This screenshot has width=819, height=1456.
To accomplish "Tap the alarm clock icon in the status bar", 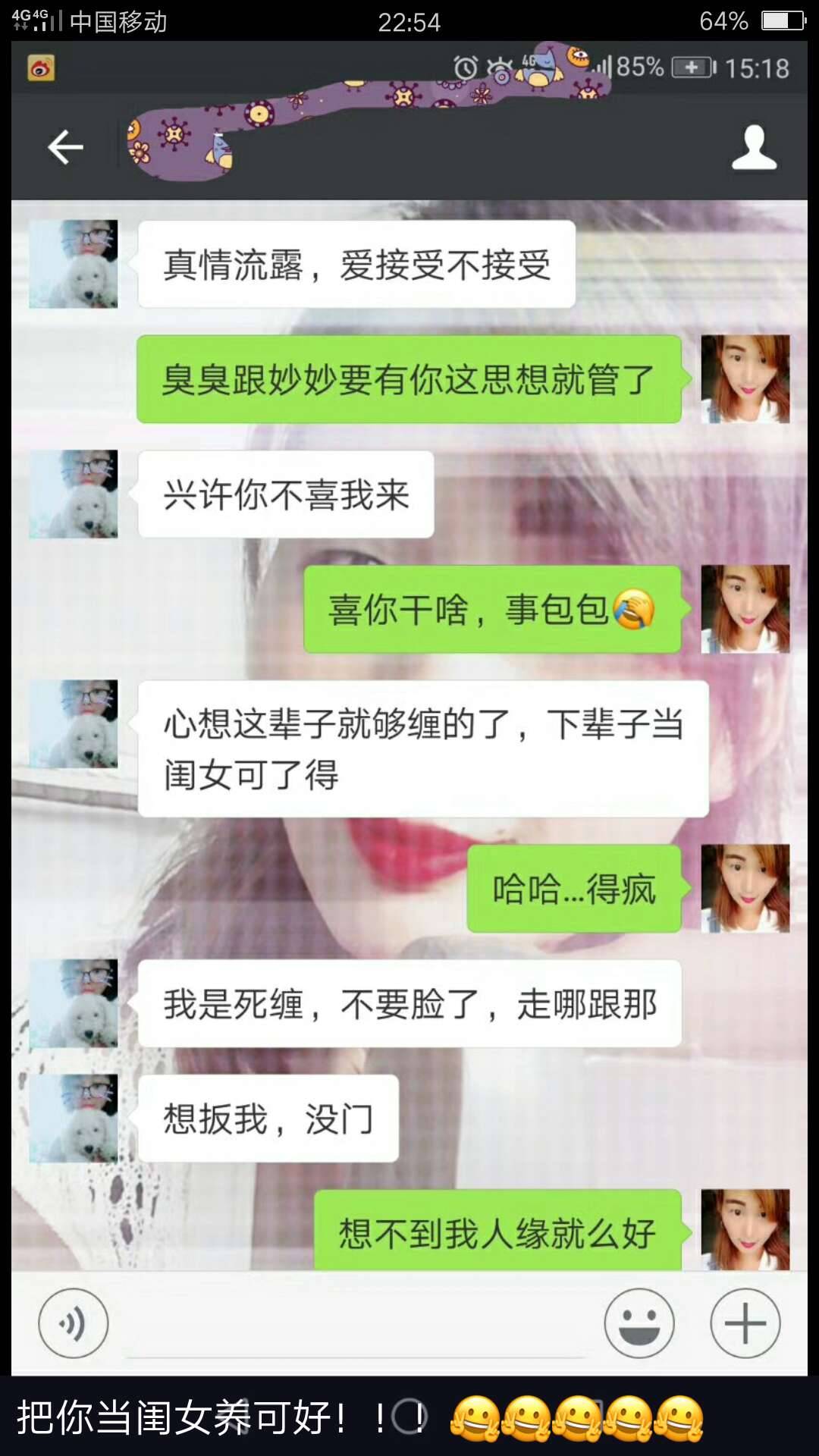I will (x=465, y=67).
